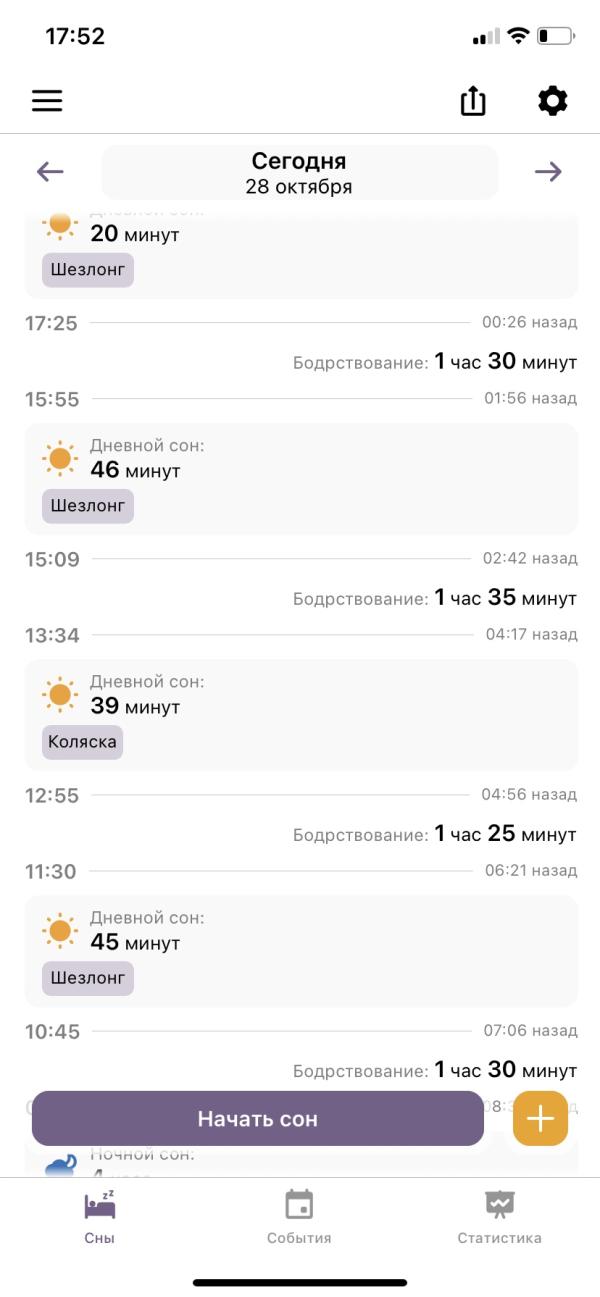Tap the Начать сон button

click(x=257, y=1118)
